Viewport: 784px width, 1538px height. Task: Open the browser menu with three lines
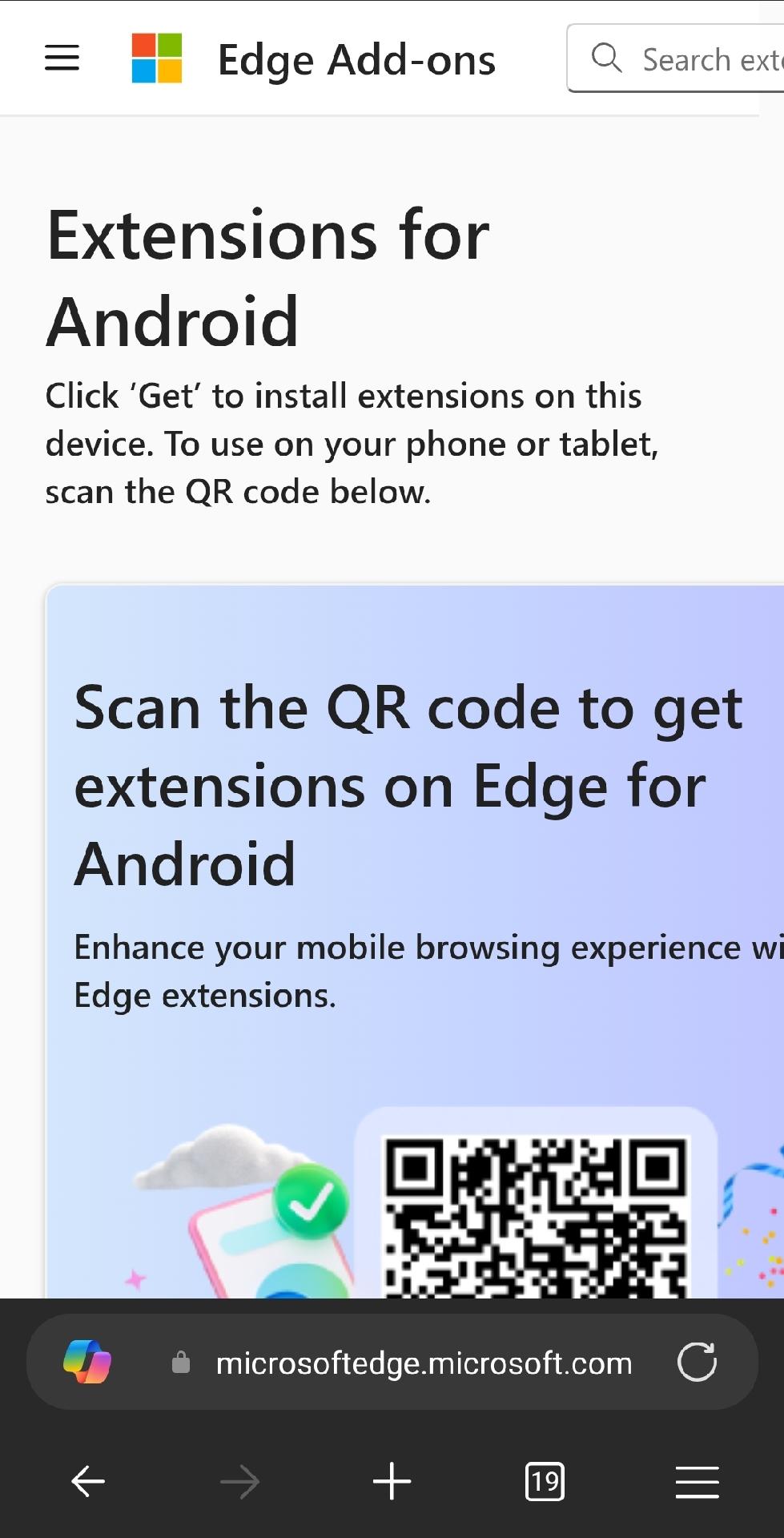click(697, 1482)
